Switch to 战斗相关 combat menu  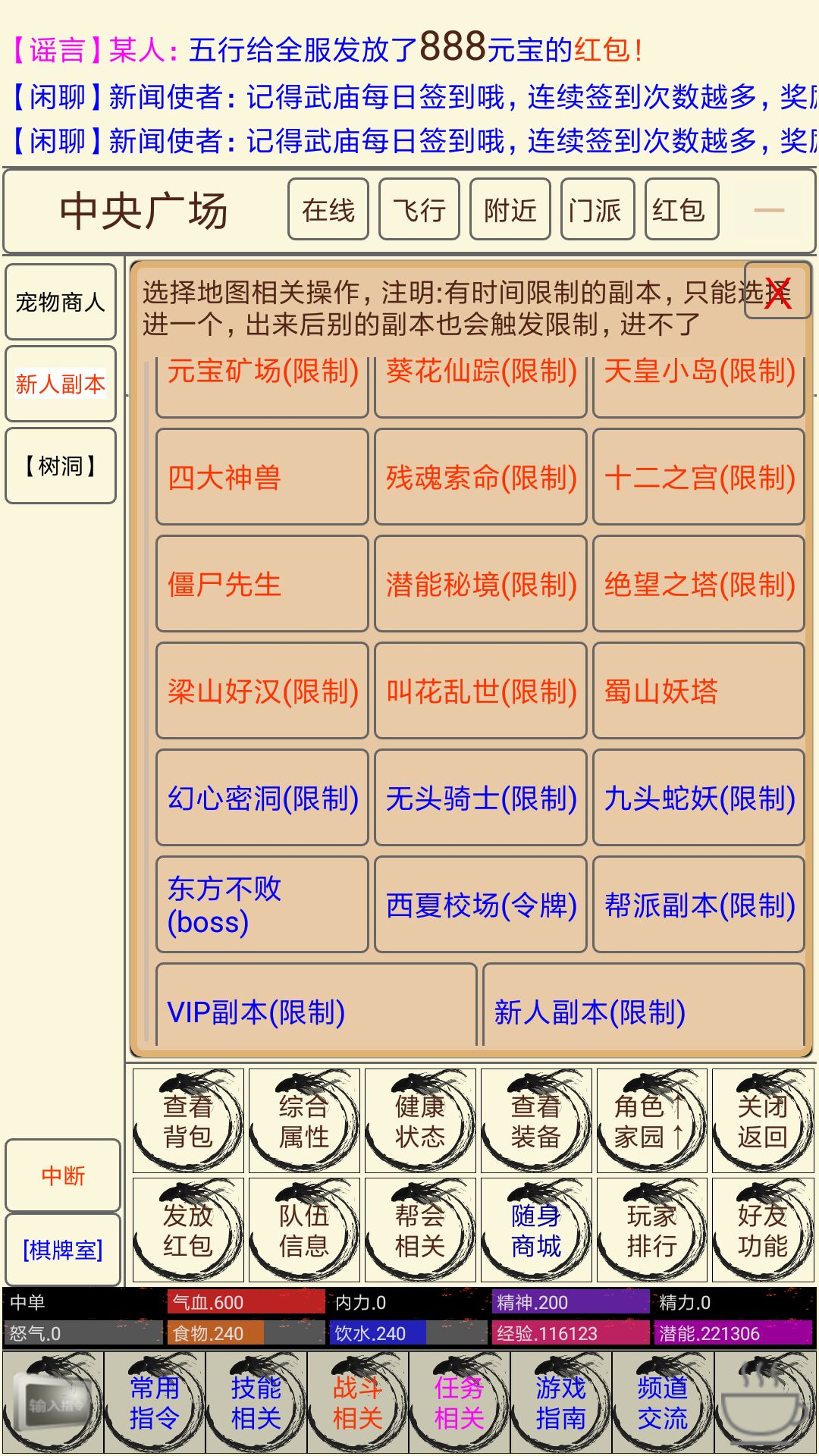pos(358,1402)
